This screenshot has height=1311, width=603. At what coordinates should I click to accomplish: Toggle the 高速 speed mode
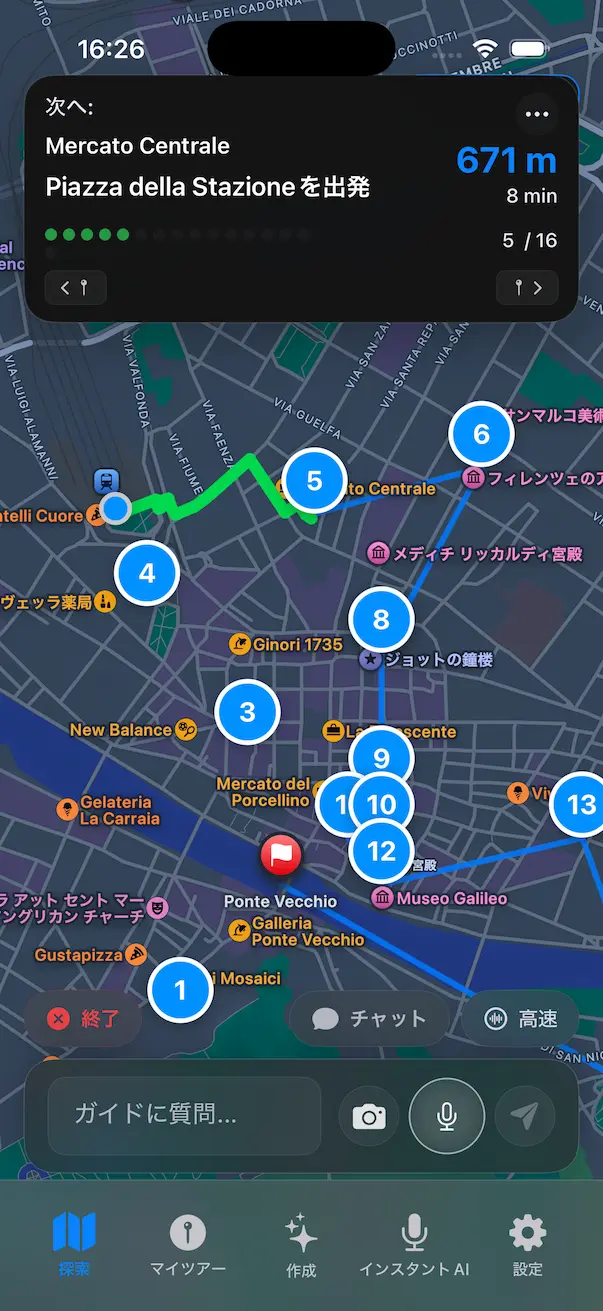(520, 1019)
